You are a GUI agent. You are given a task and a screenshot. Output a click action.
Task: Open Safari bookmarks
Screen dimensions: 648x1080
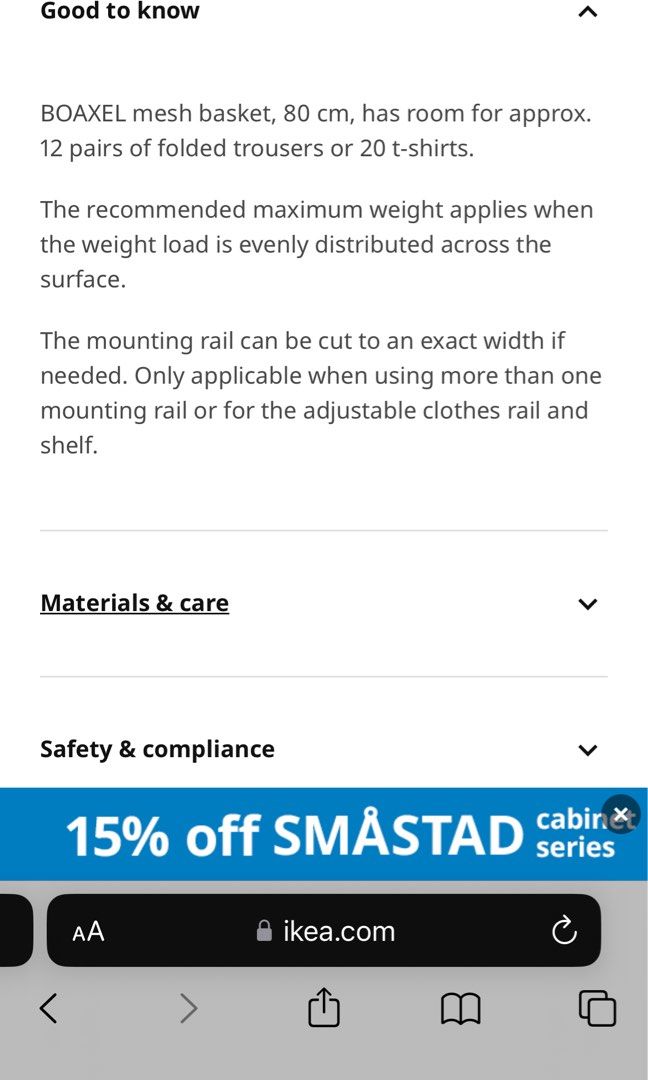(460, 1009)
